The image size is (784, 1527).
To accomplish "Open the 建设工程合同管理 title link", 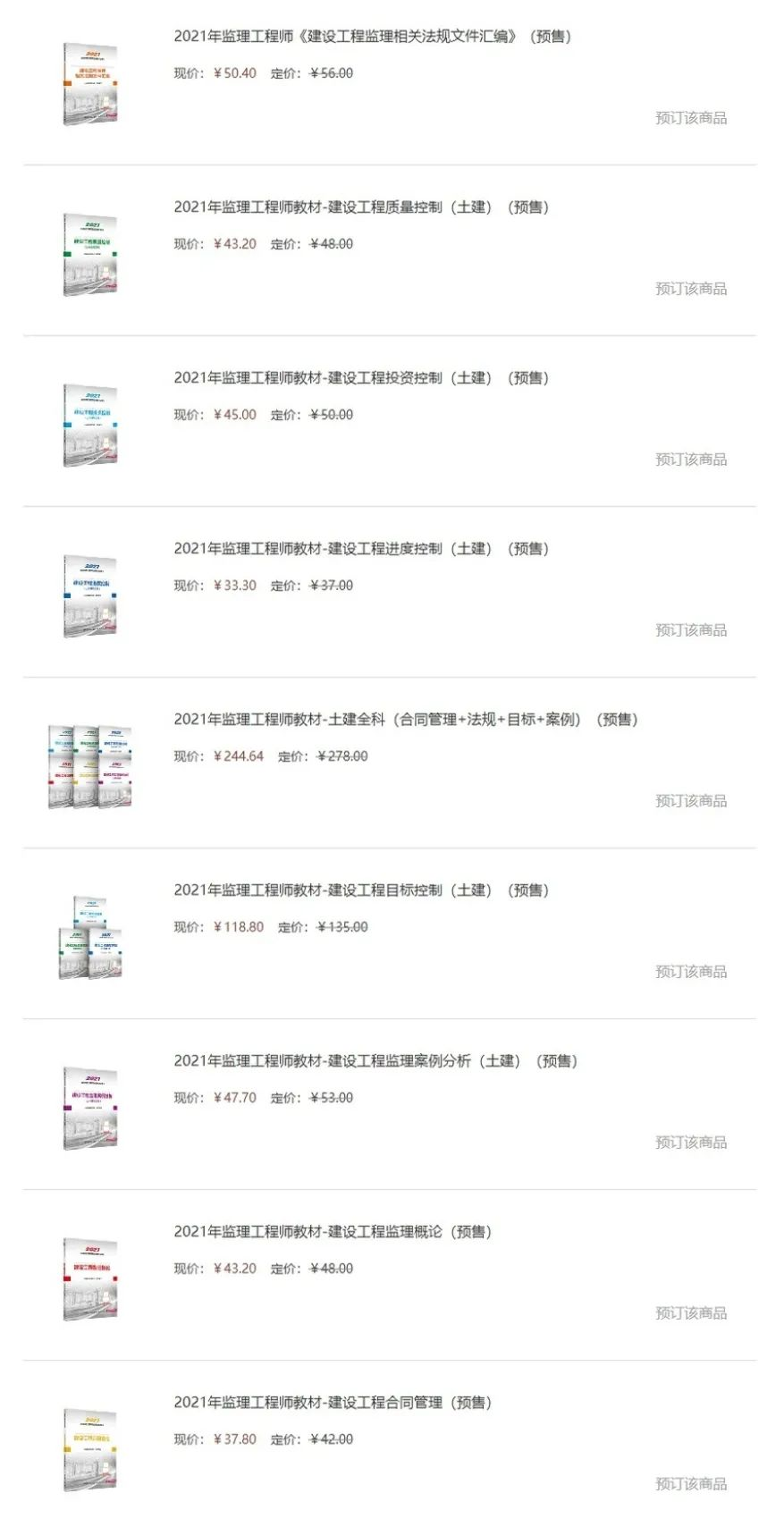I will pos(333,1403).
